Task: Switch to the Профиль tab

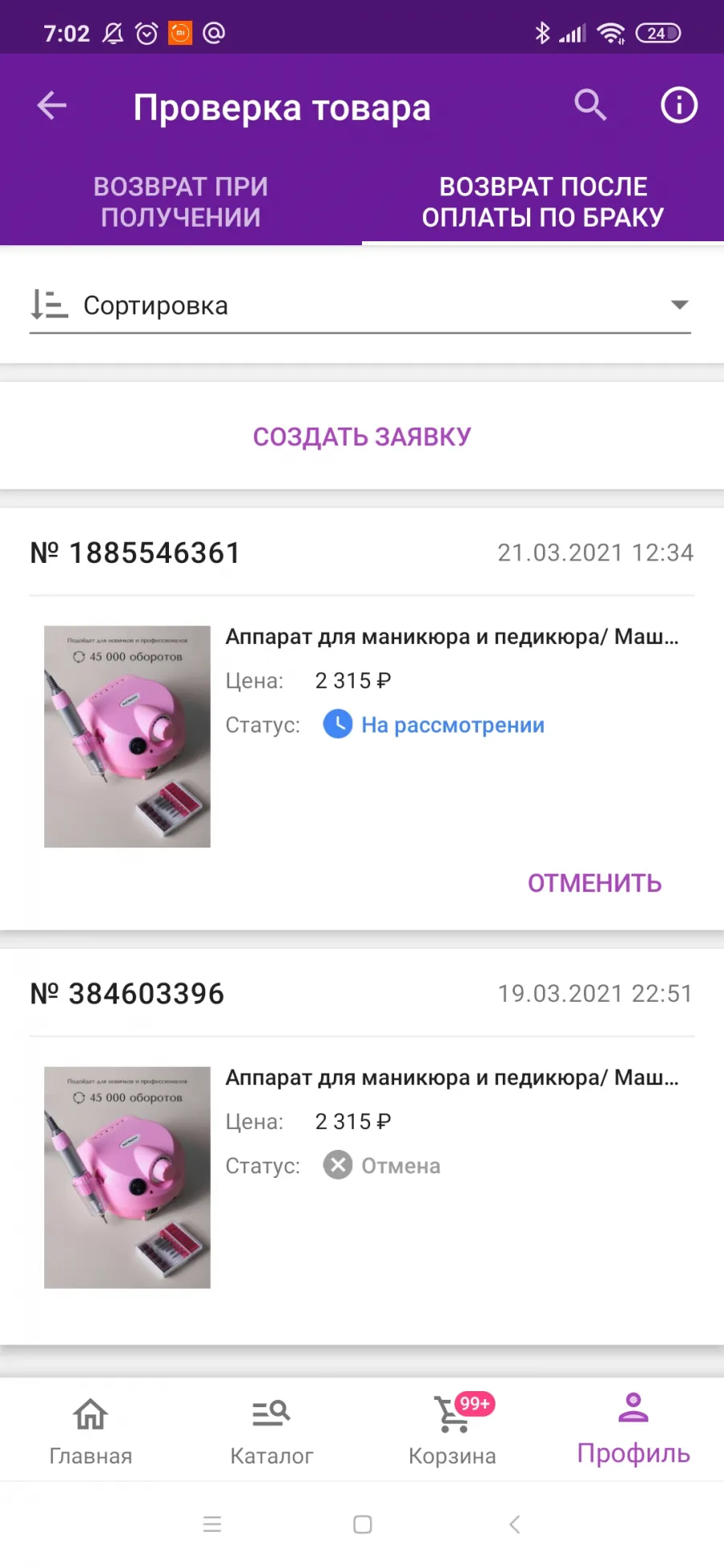Action: [x=634, y=1431]
